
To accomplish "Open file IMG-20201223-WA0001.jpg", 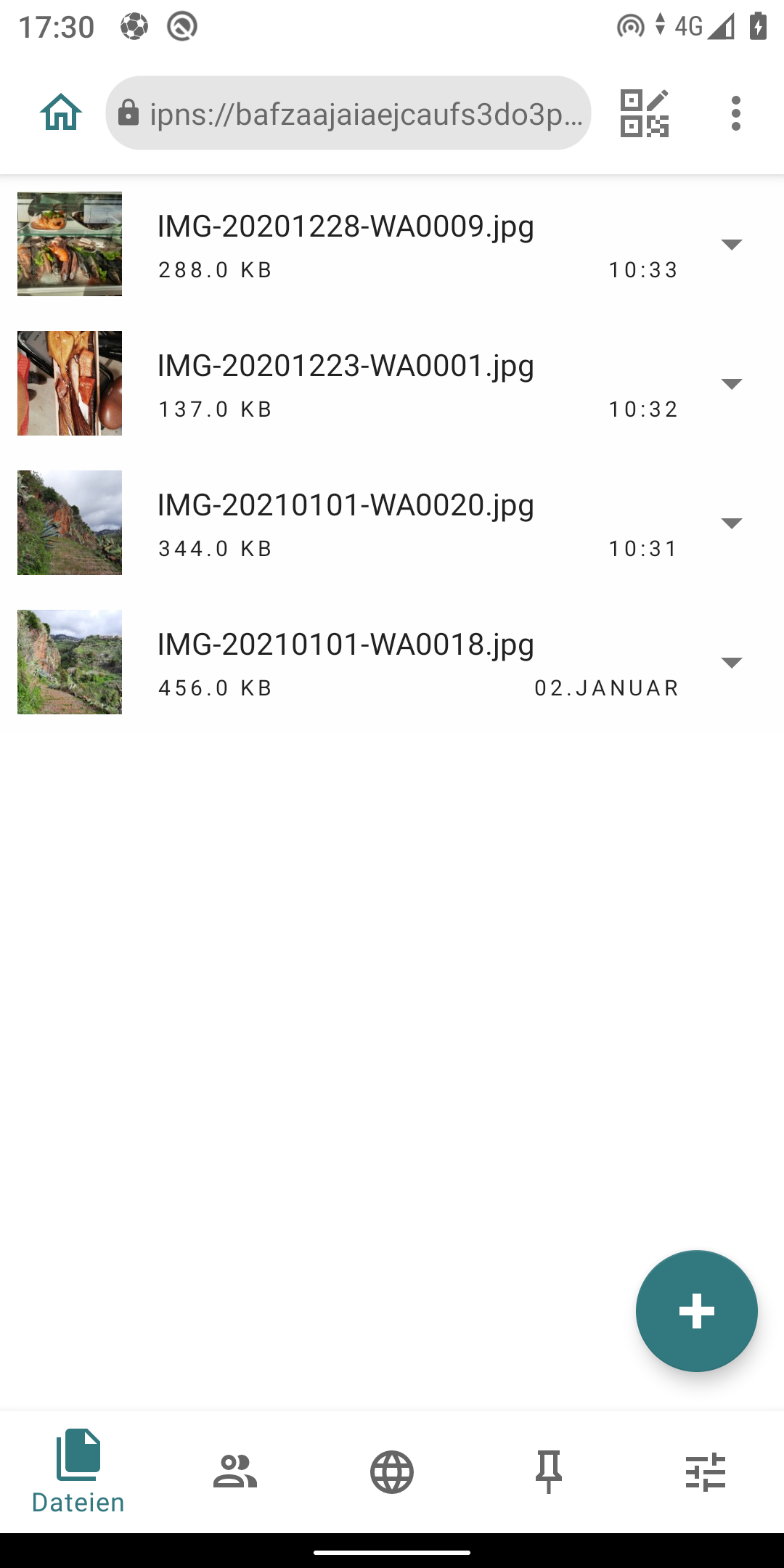I will (346, 383).
